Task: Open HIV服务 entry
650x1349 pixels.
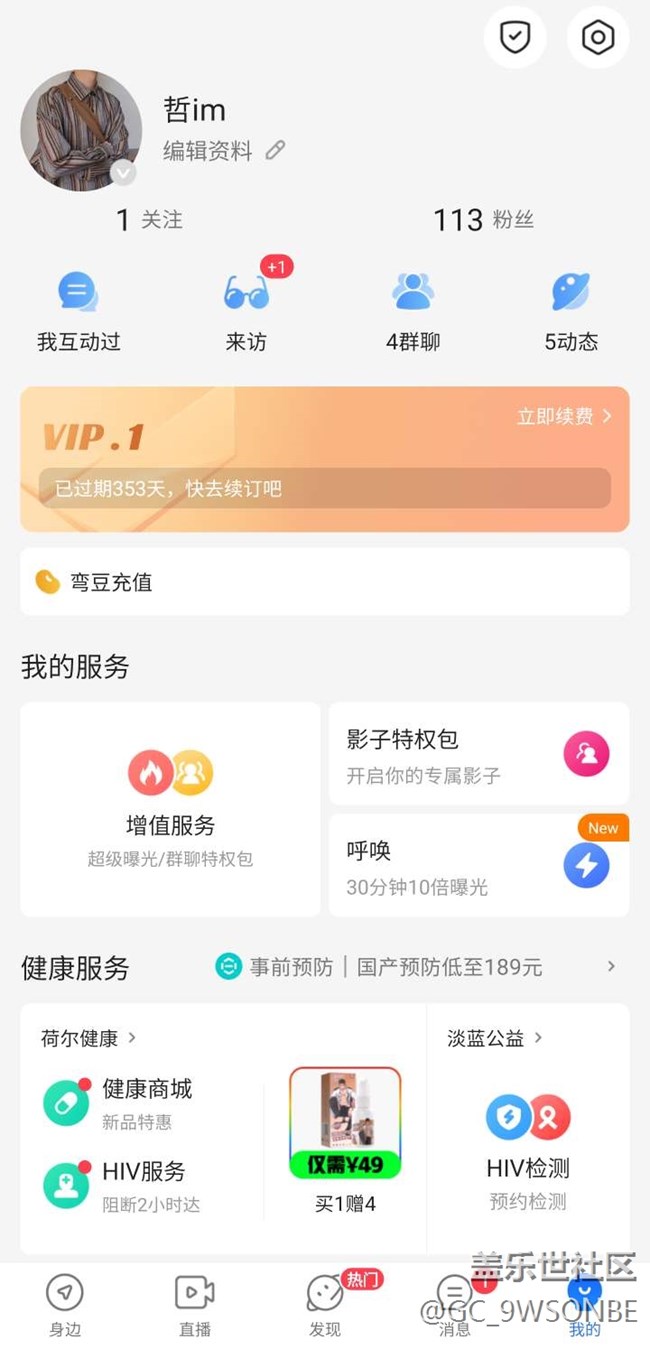Action: click(x=143, y=1183)
